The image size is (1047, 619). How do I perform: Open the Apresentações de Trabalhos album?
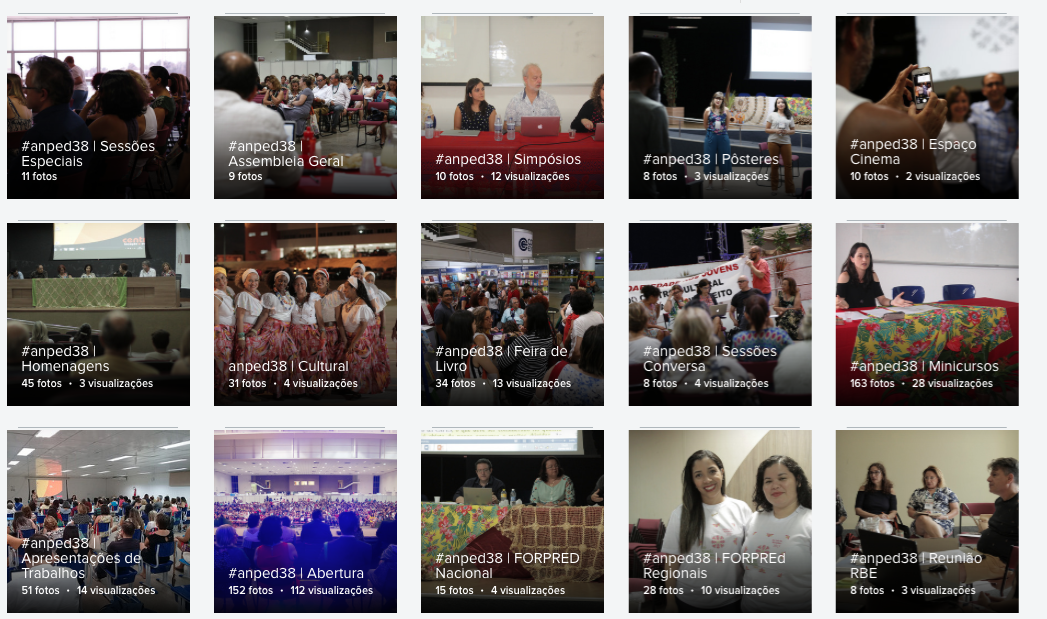point(98,521)
